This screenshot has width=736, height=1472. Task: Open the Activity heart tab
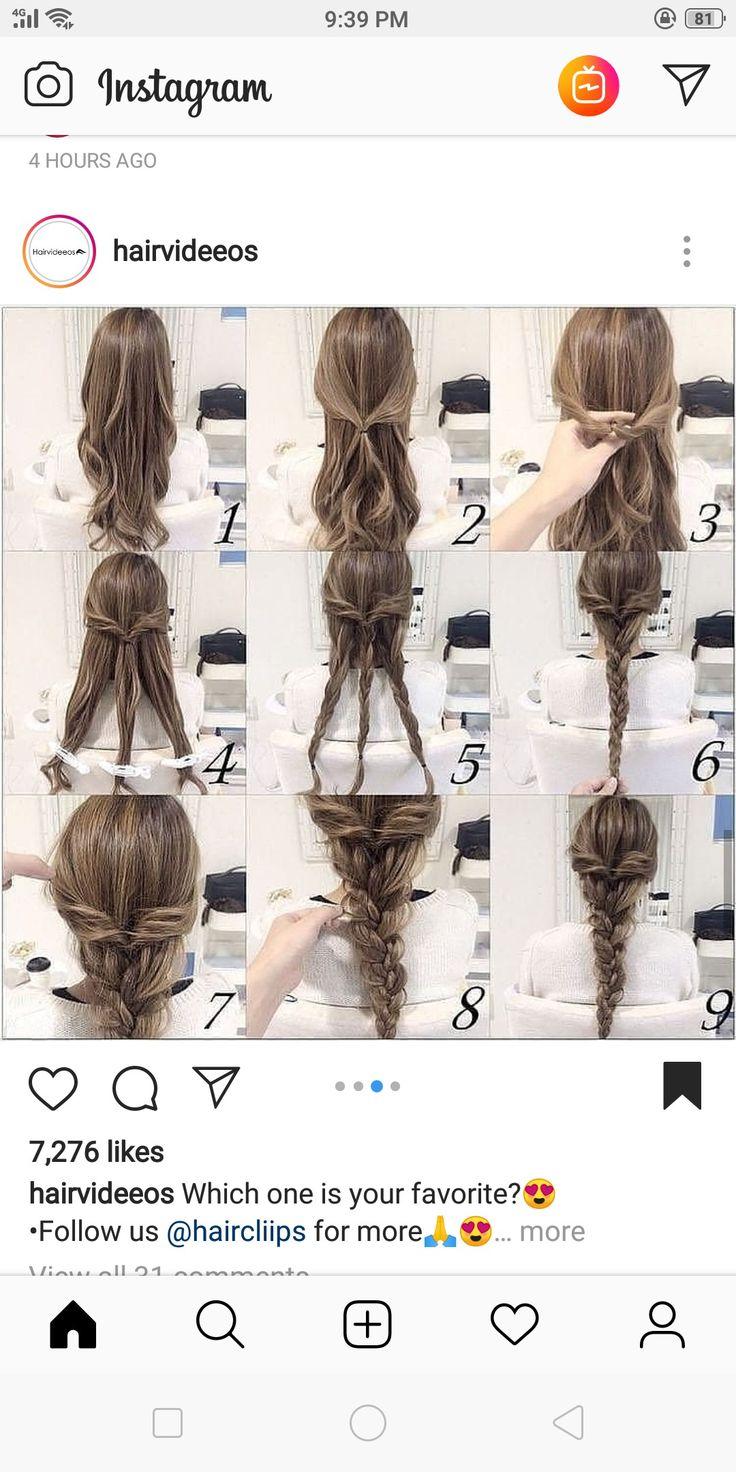(515, 1325)
